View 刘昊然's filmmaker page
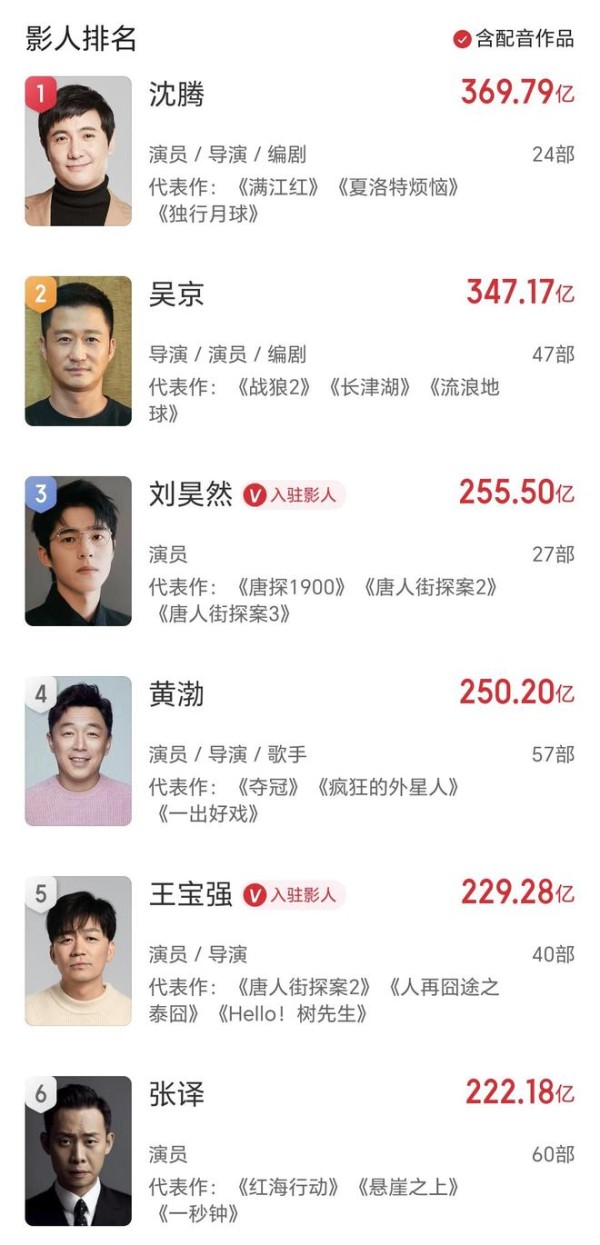The width and height of the screenshot is (600, 1245). 190,494
